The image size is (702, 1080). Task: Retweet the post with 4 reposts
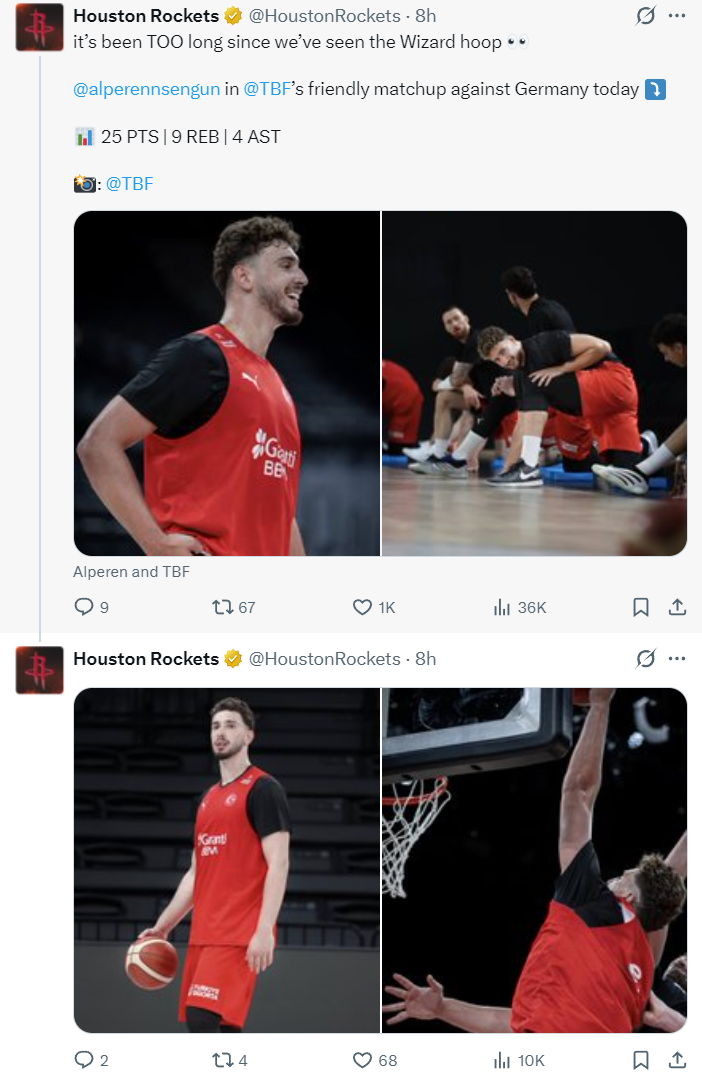click(x=224, y=1060)
